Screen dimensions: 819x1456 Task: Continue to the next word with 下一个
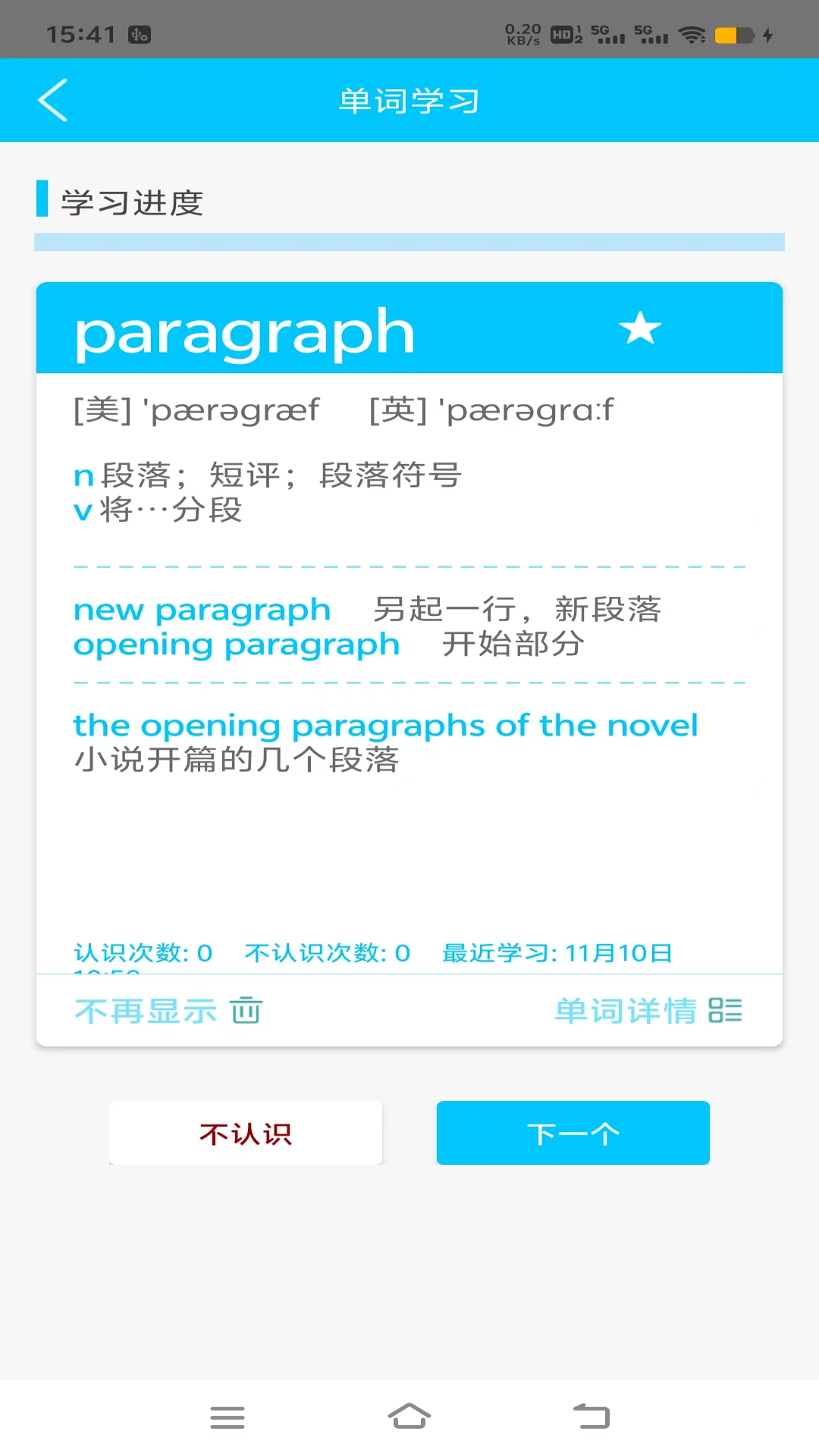pyautogui.click(x=573, y=1133)
